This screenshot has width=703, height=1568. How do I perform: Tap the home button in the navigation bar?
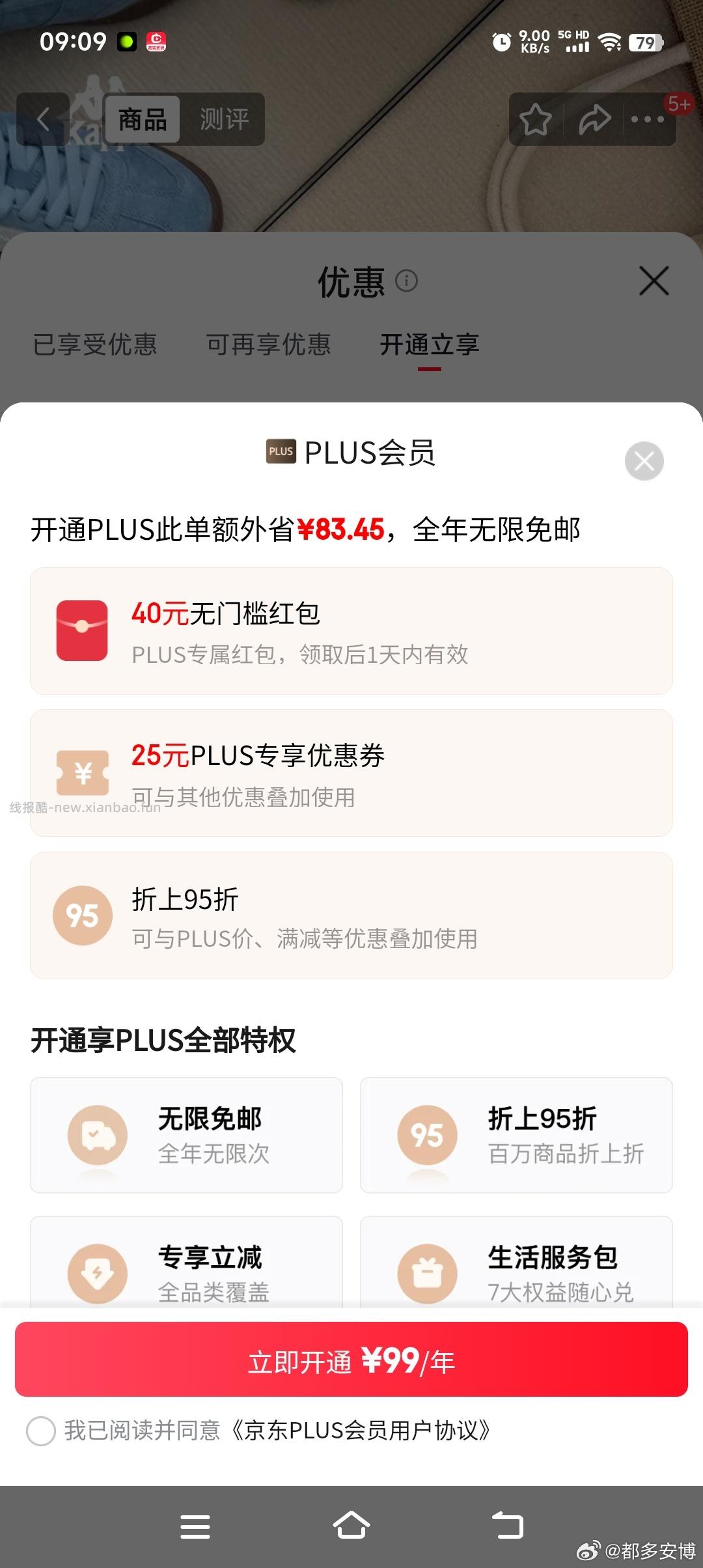[x=351, y=1526]
